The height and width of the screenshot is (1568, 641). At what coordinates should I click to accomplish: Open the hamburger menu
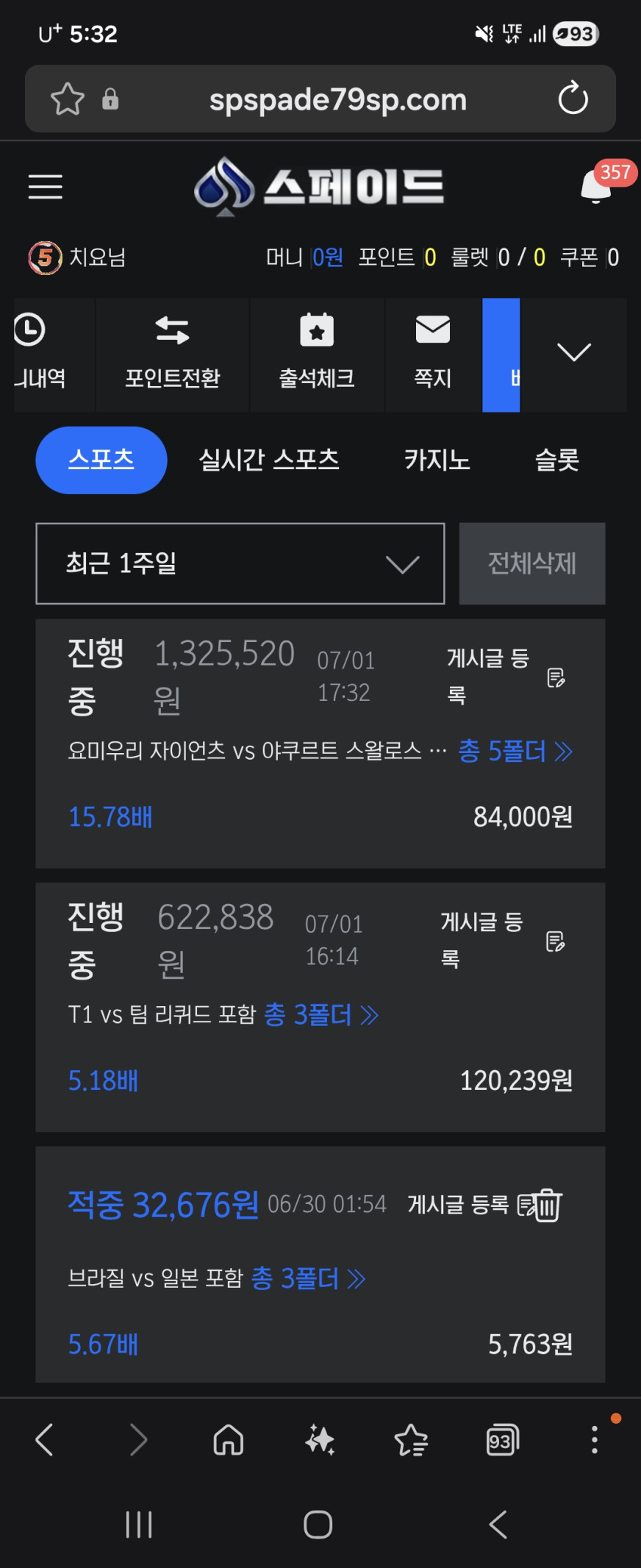point(46,187)
